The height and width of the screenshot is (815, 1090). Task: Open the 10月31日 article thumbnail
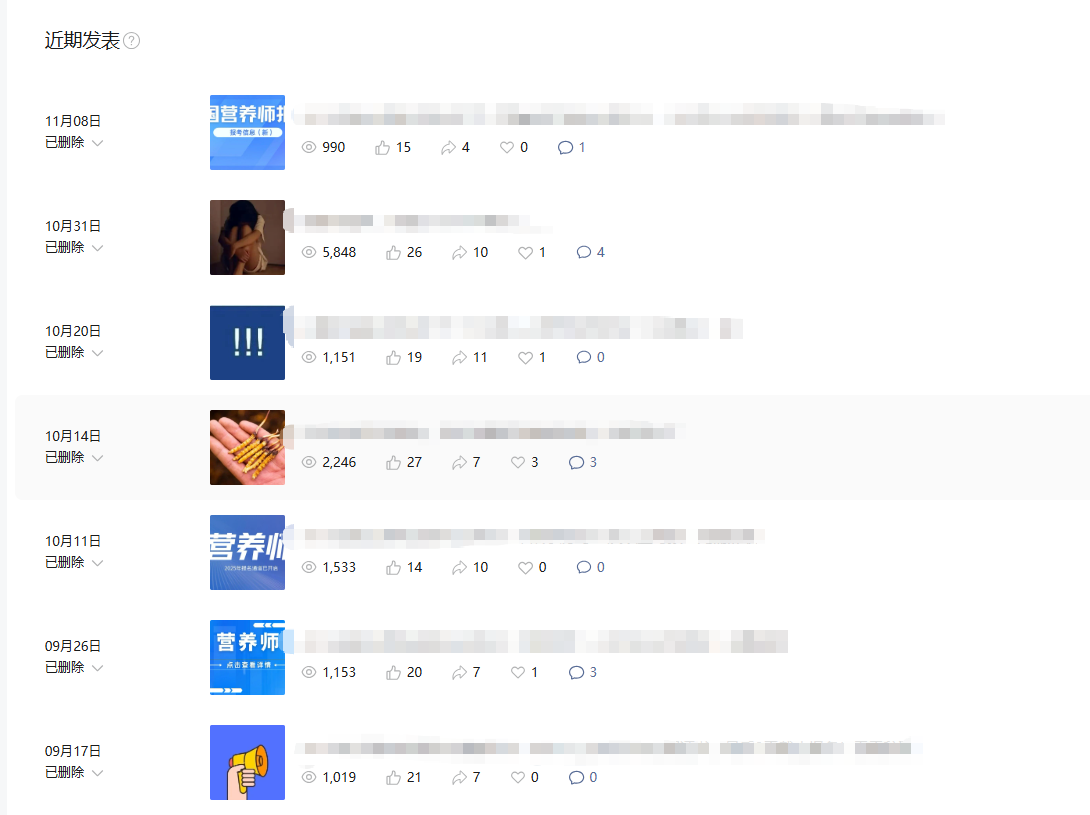[x=247, y=237]
